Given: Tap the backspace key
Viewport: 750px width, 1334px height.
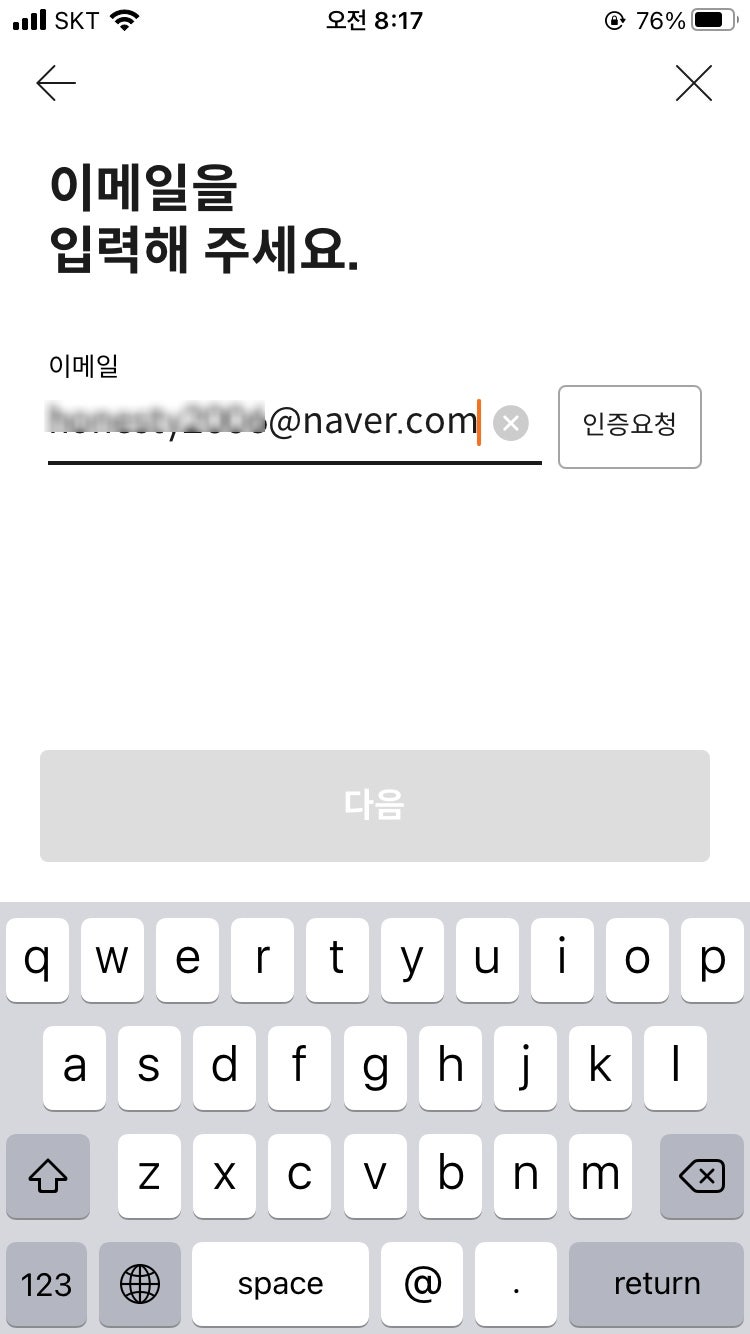Looking at the screenshot, I should (702, 1176).
